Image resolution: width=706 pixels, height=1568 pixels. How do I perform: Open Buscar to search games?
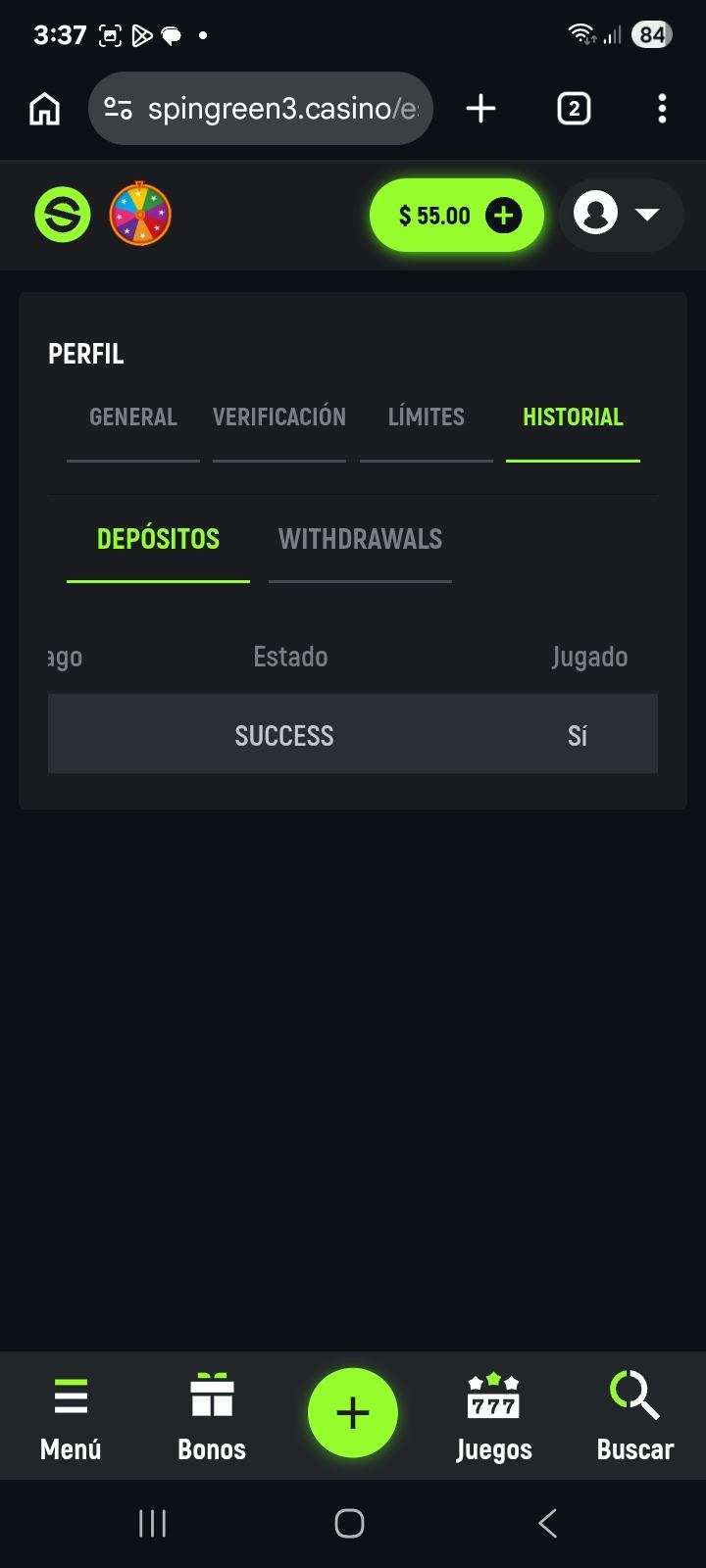pos(635,1417)
